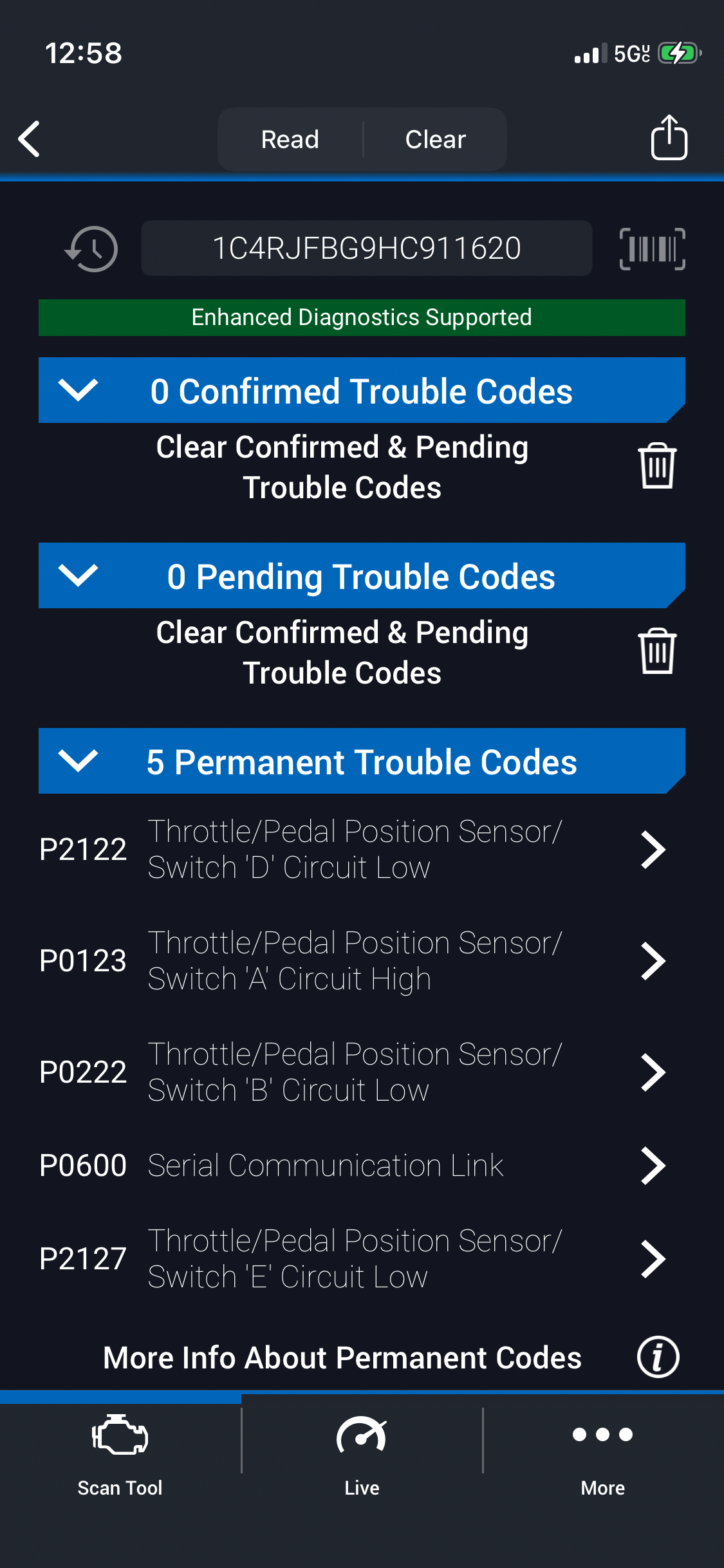Collapse the Permanent Trouble Codes section
This screenshot has height=1568, width=724.
click(x=78, y=761)
